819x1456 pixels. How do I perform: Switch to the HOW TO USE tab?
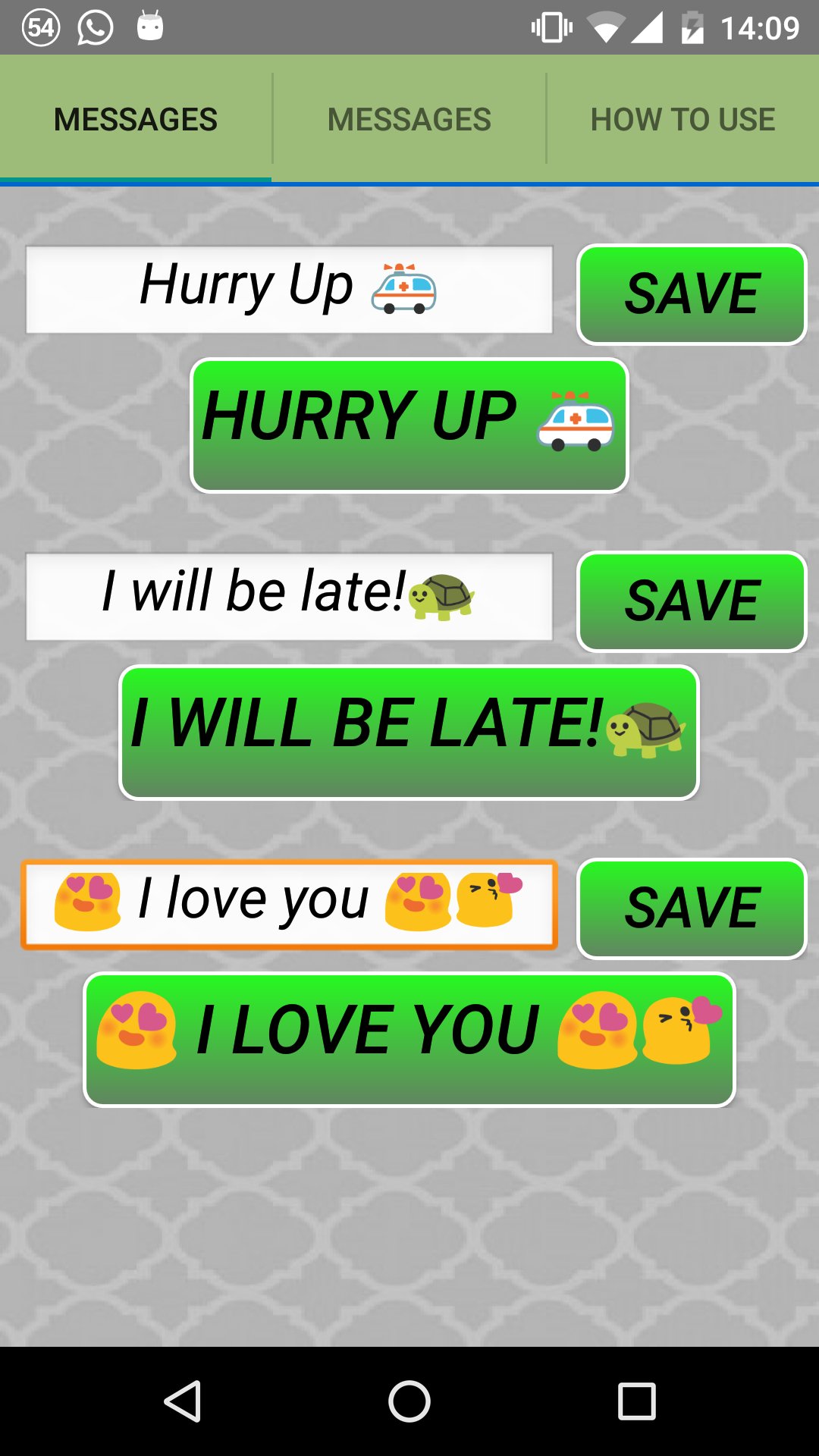click(682, 118)
